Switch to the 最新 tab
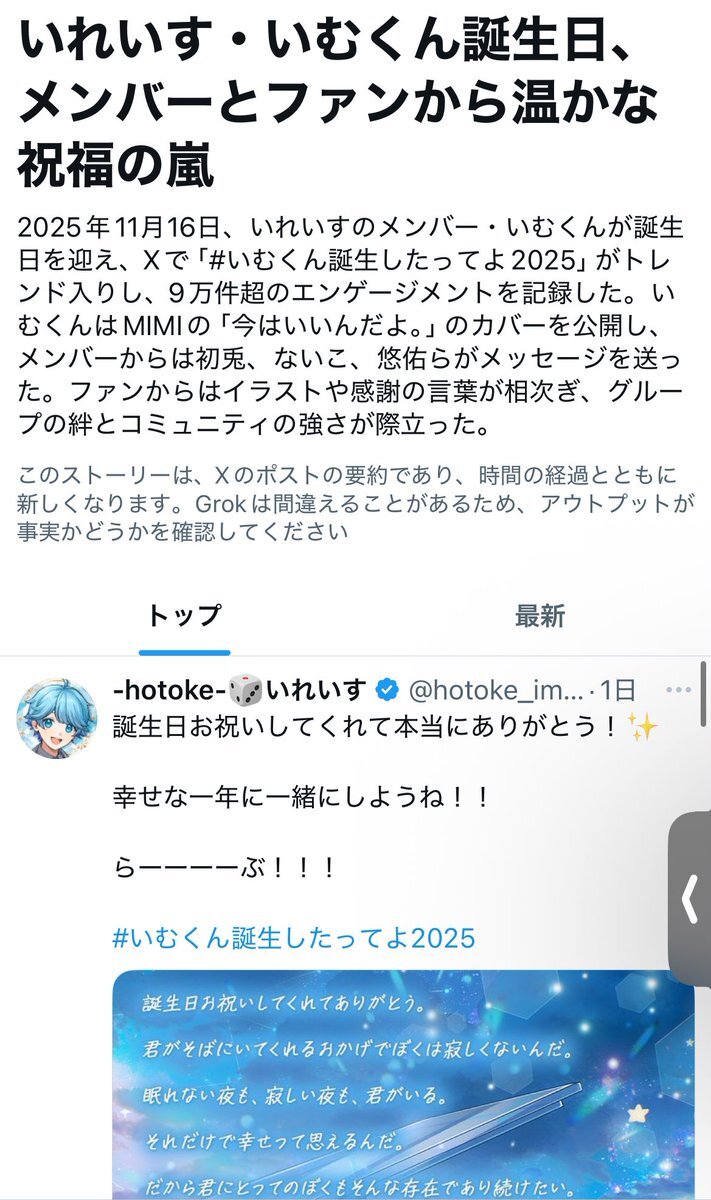This screenshot has width=711, height=1200. pyautogui.click(x=540, y=615)
